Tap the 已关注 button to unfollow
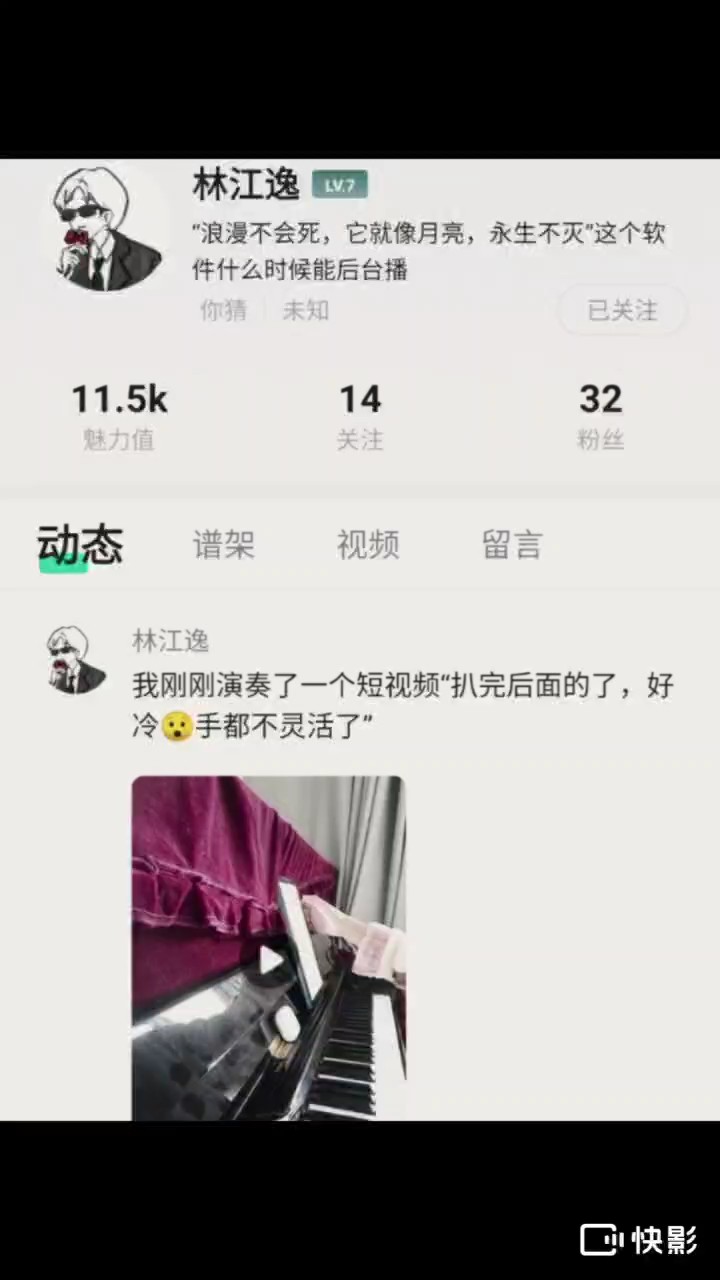Screen dimensions: 720x1280 (622, 310)
